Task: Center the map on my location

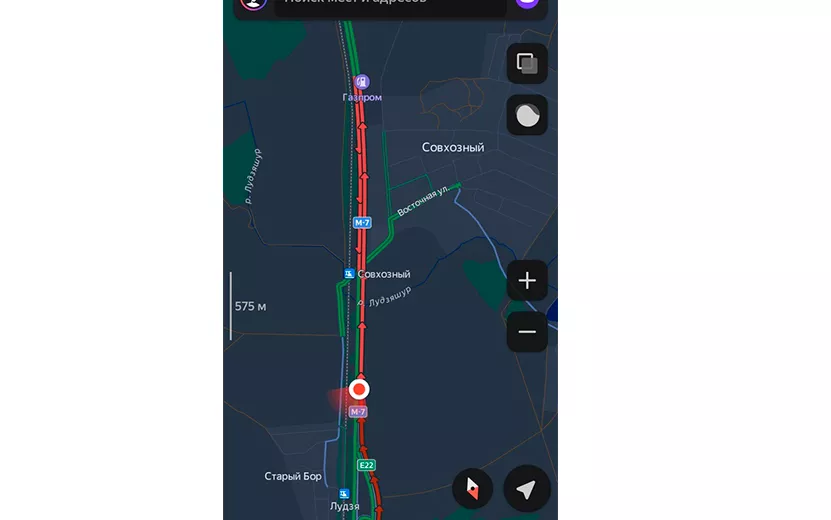Action: point(527,489)
